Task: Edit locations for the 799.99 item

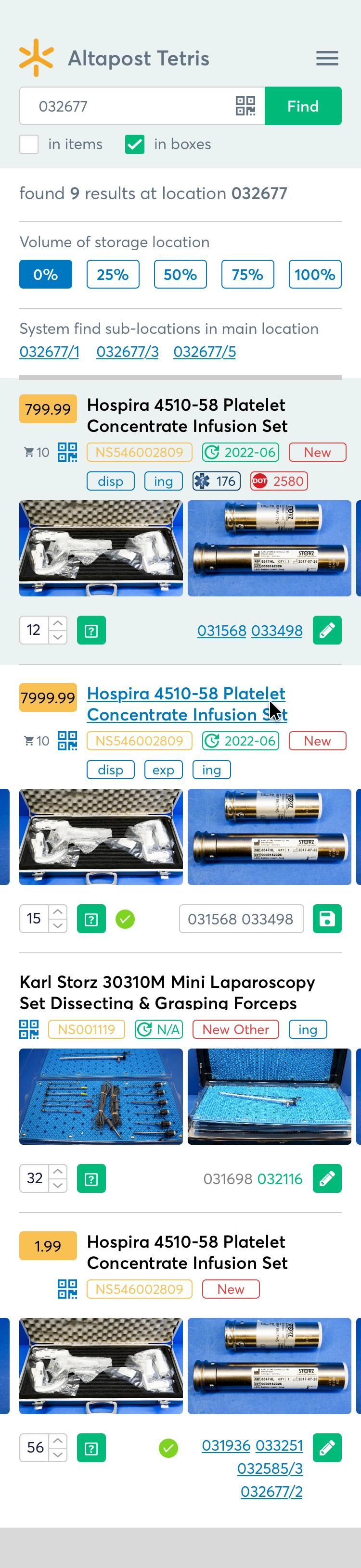Action: (327, 630)
